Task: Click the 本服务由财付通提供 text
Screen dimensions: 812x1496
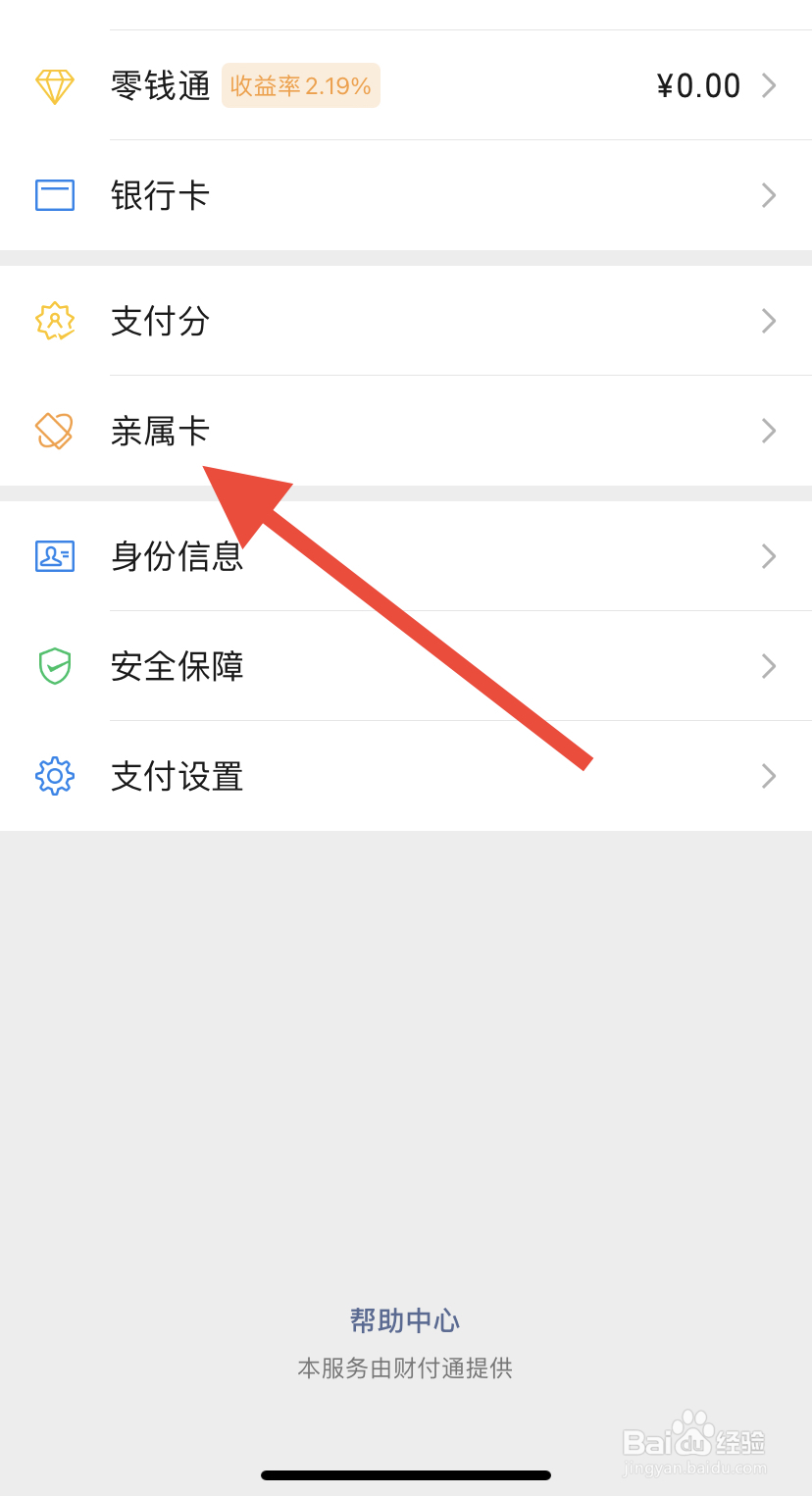Action: 405,1367
